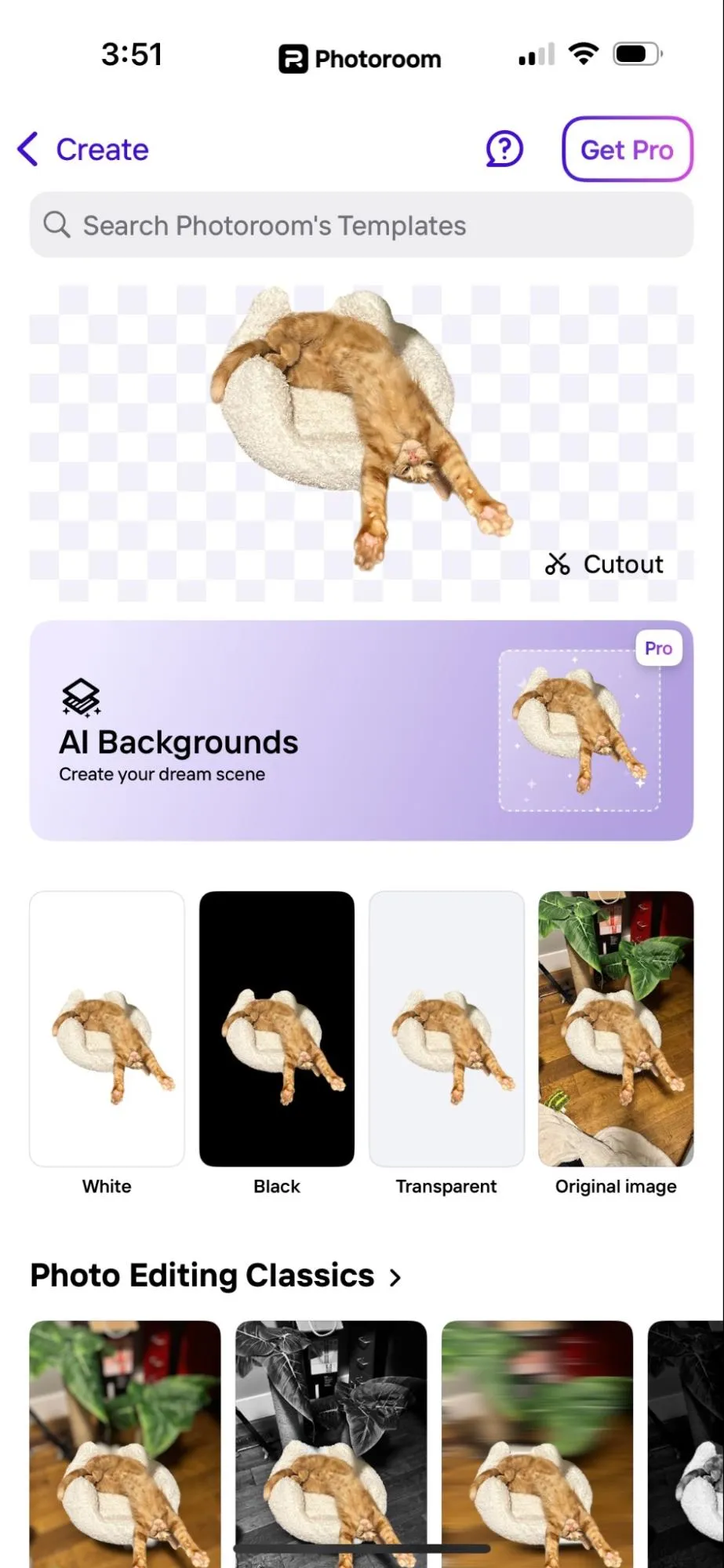The image size is (724, 1568).
Task: Tap the Get Pro button
Action: 627,149
